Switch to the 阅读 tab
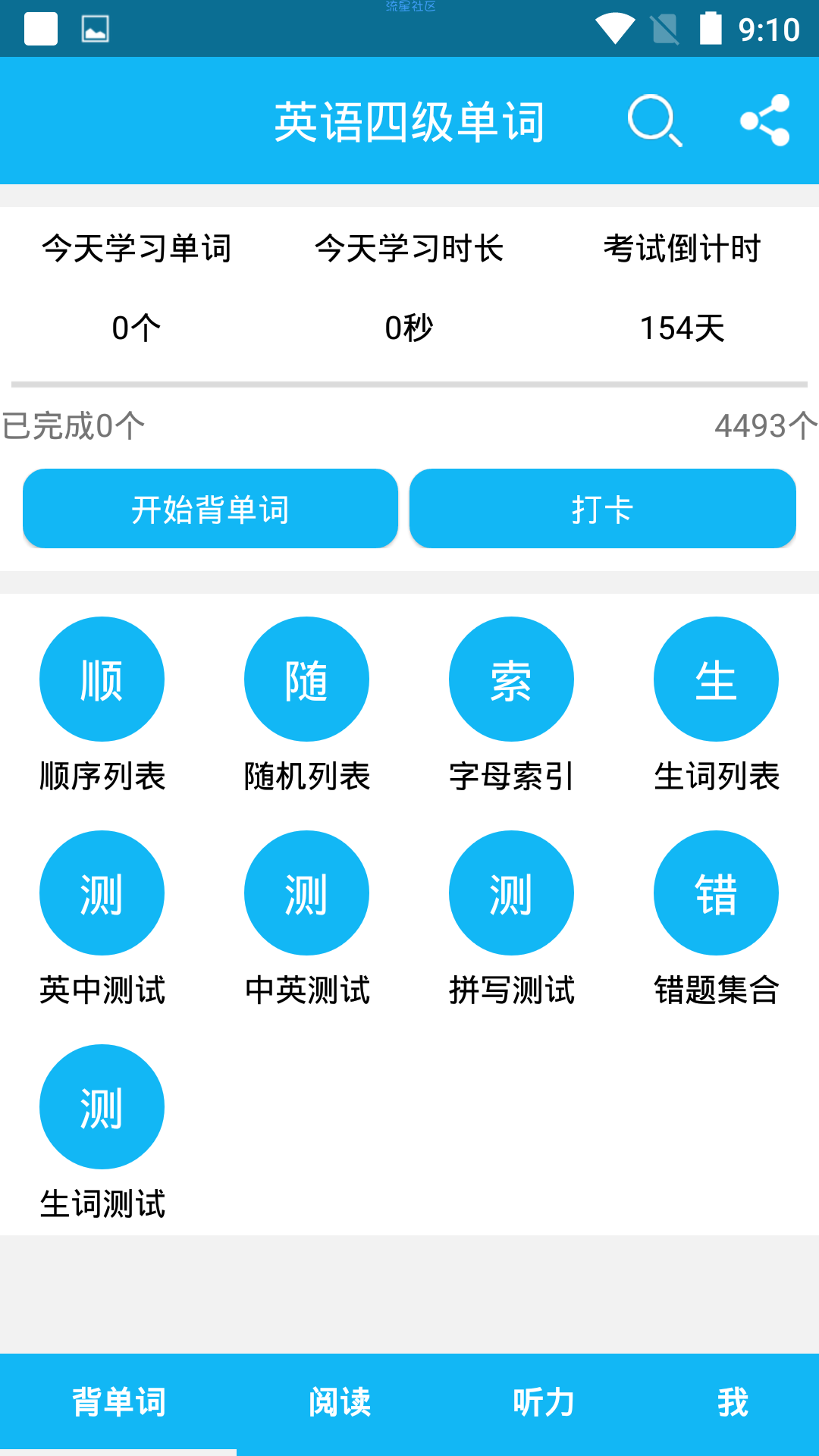Image resolution: width=819 pixels, height=1456 pixels. (x=340, y=1402)
